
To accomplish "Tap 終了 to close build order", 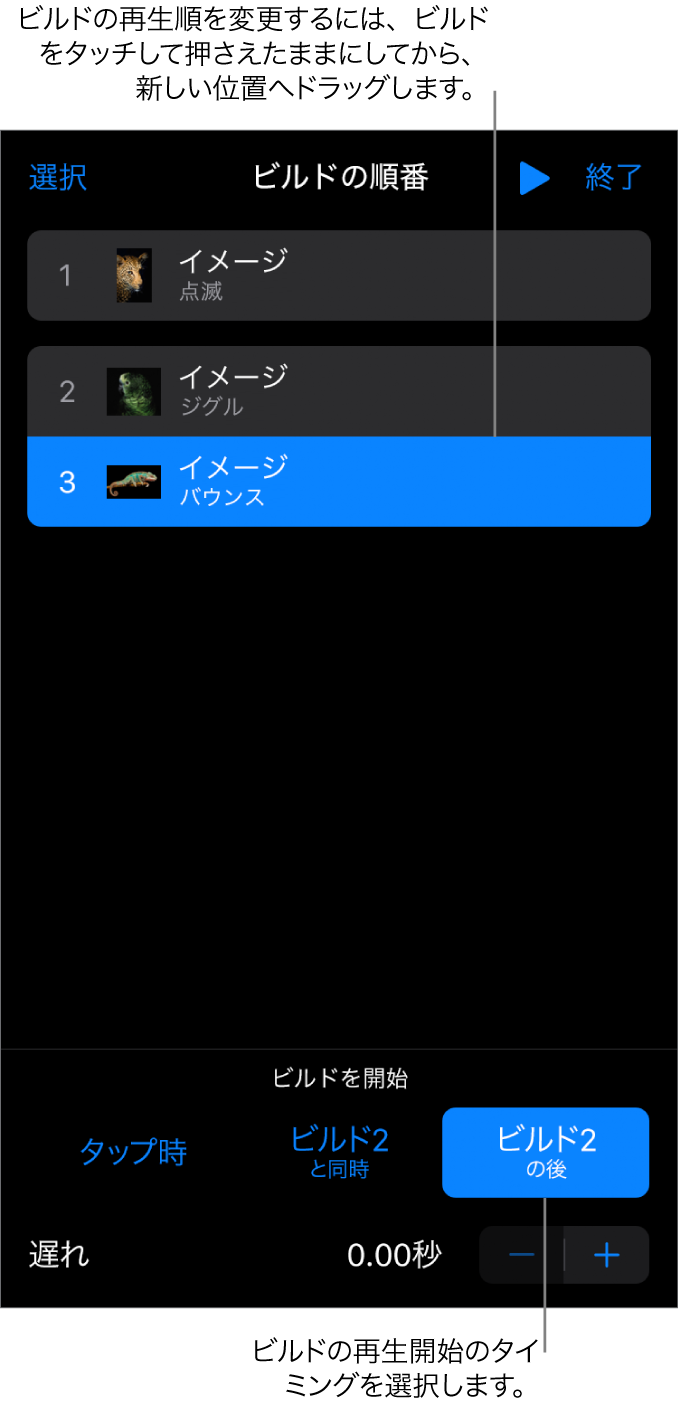I will click(613, 178).
